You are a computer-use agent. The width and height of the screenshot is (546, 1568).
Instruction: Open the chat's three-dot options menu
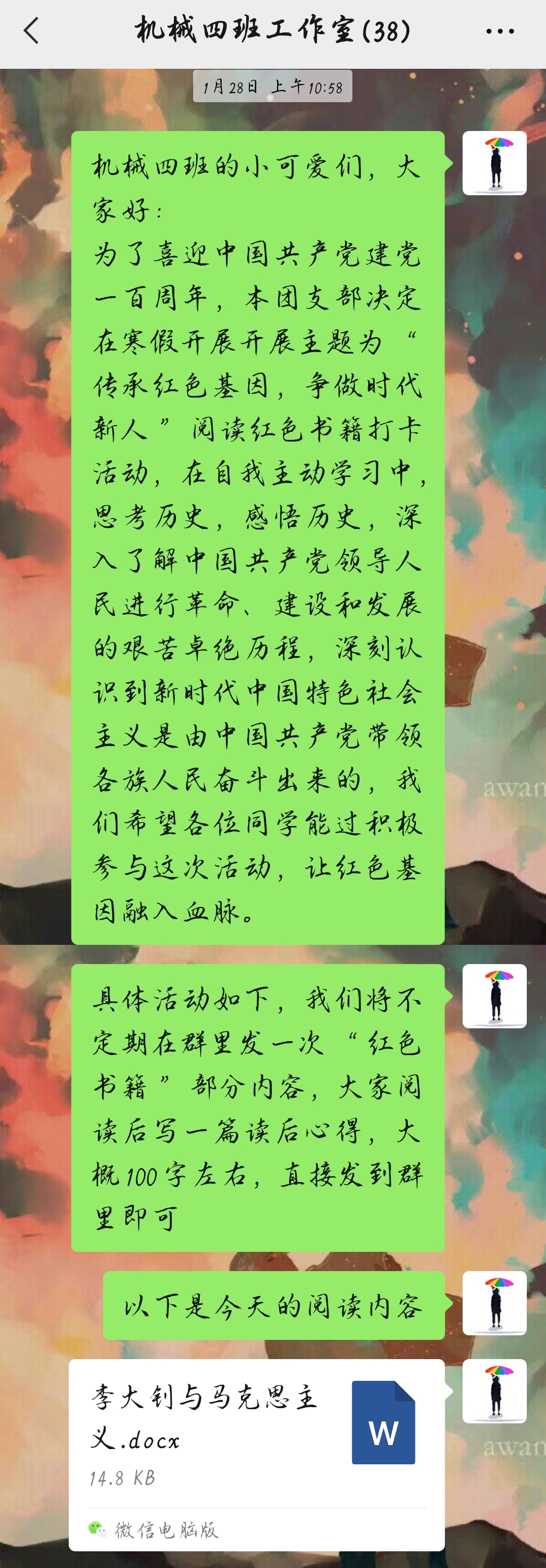click(x=499, y=31)
